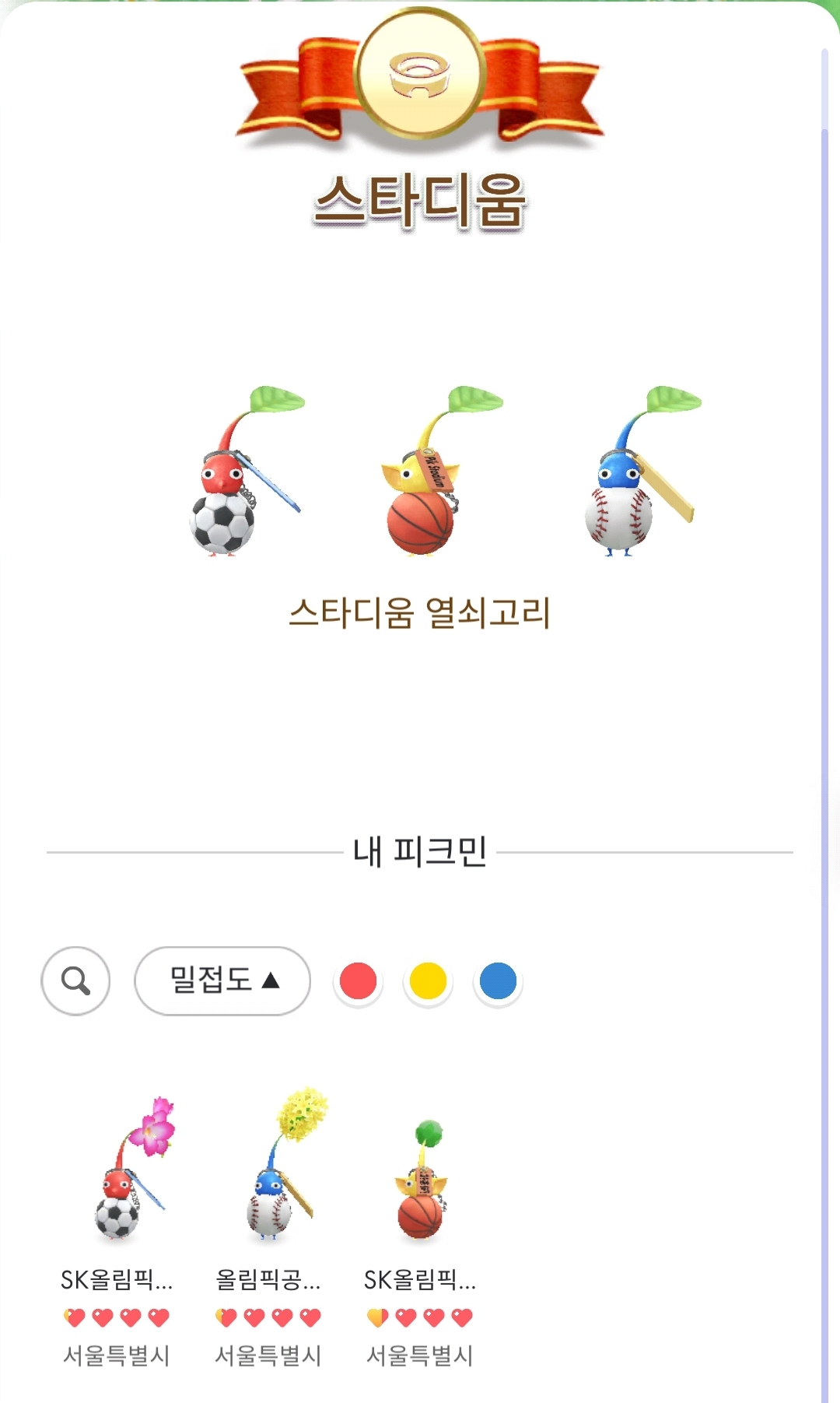Open the 올림픽공원 Pikmin details
Image resolution: width=840 pixels, height=1403 pixels.
pos(268,1281)
